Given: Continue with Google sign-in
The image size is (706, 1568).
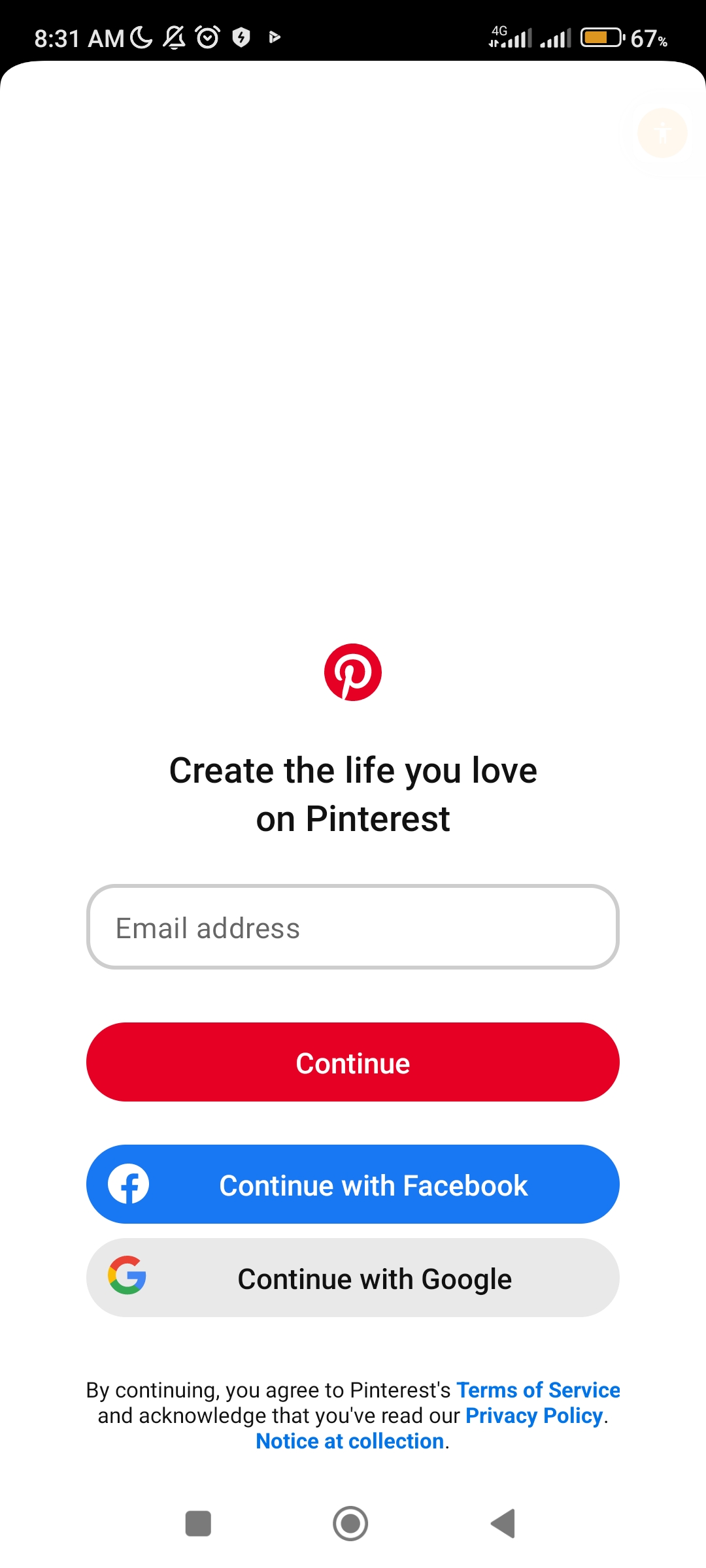Looking at the screenshot, I should click(353, 1278).
